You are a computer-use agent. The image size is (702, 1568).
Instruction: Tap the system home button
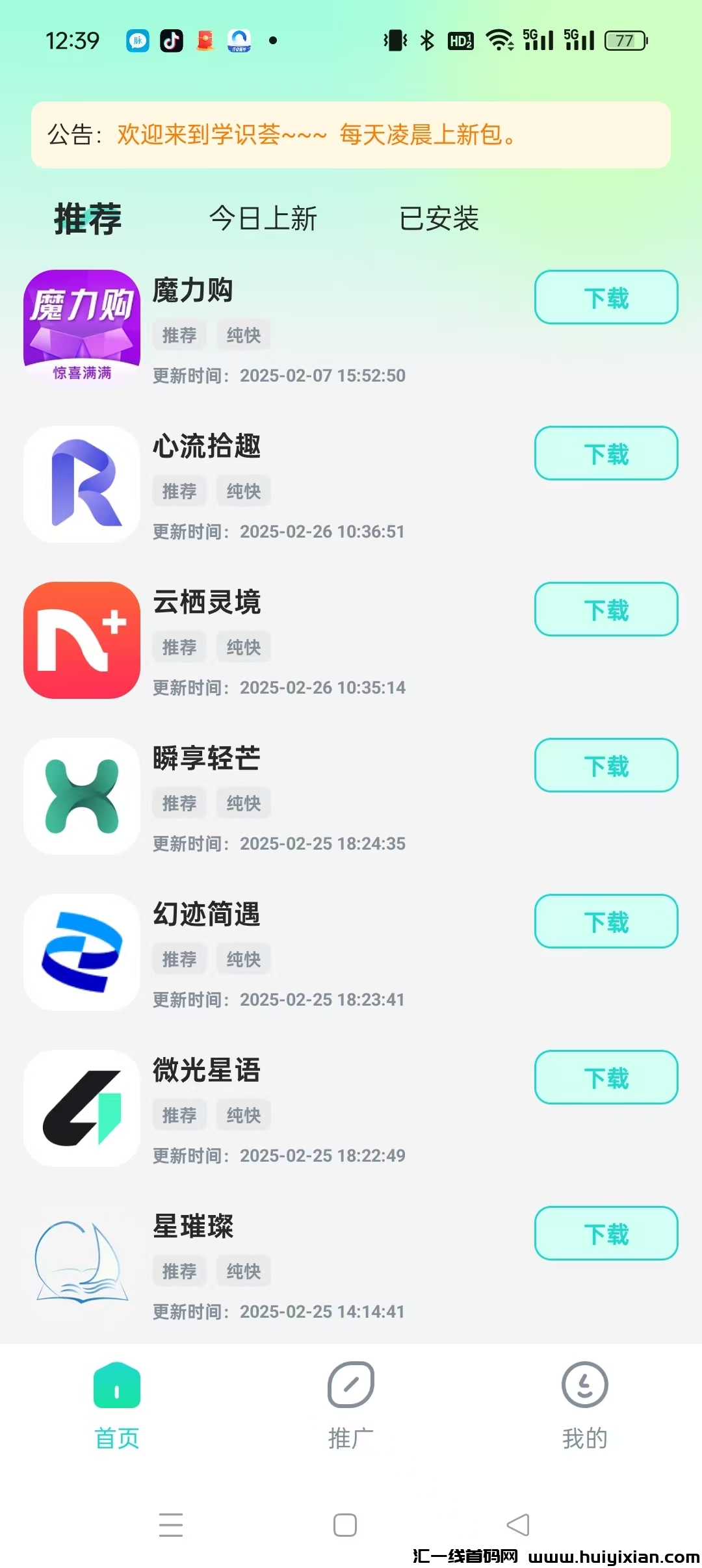344,1524
